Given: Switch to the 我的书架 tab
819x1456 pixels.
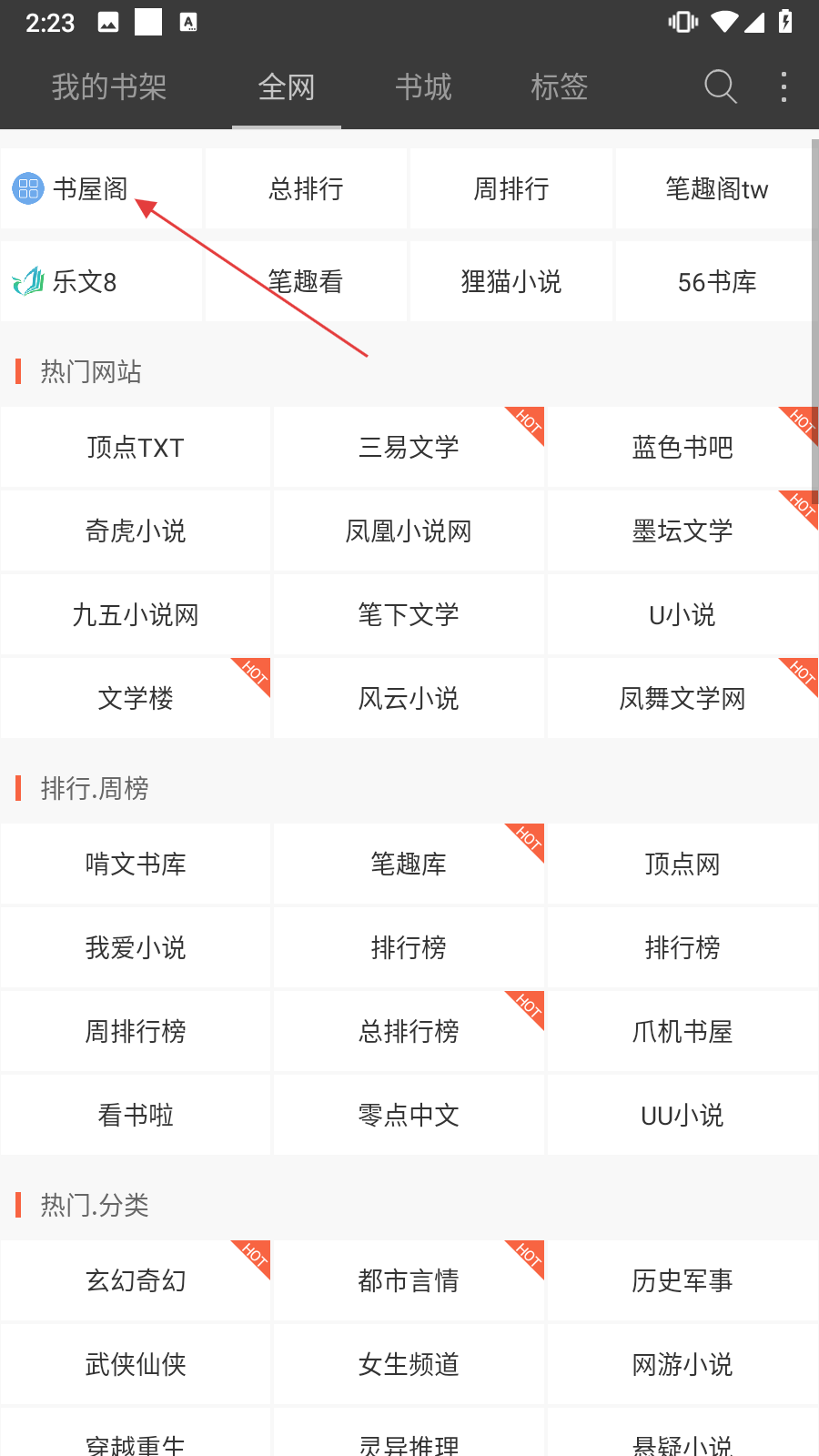Looking at the screenshot, I should (109, 87).
